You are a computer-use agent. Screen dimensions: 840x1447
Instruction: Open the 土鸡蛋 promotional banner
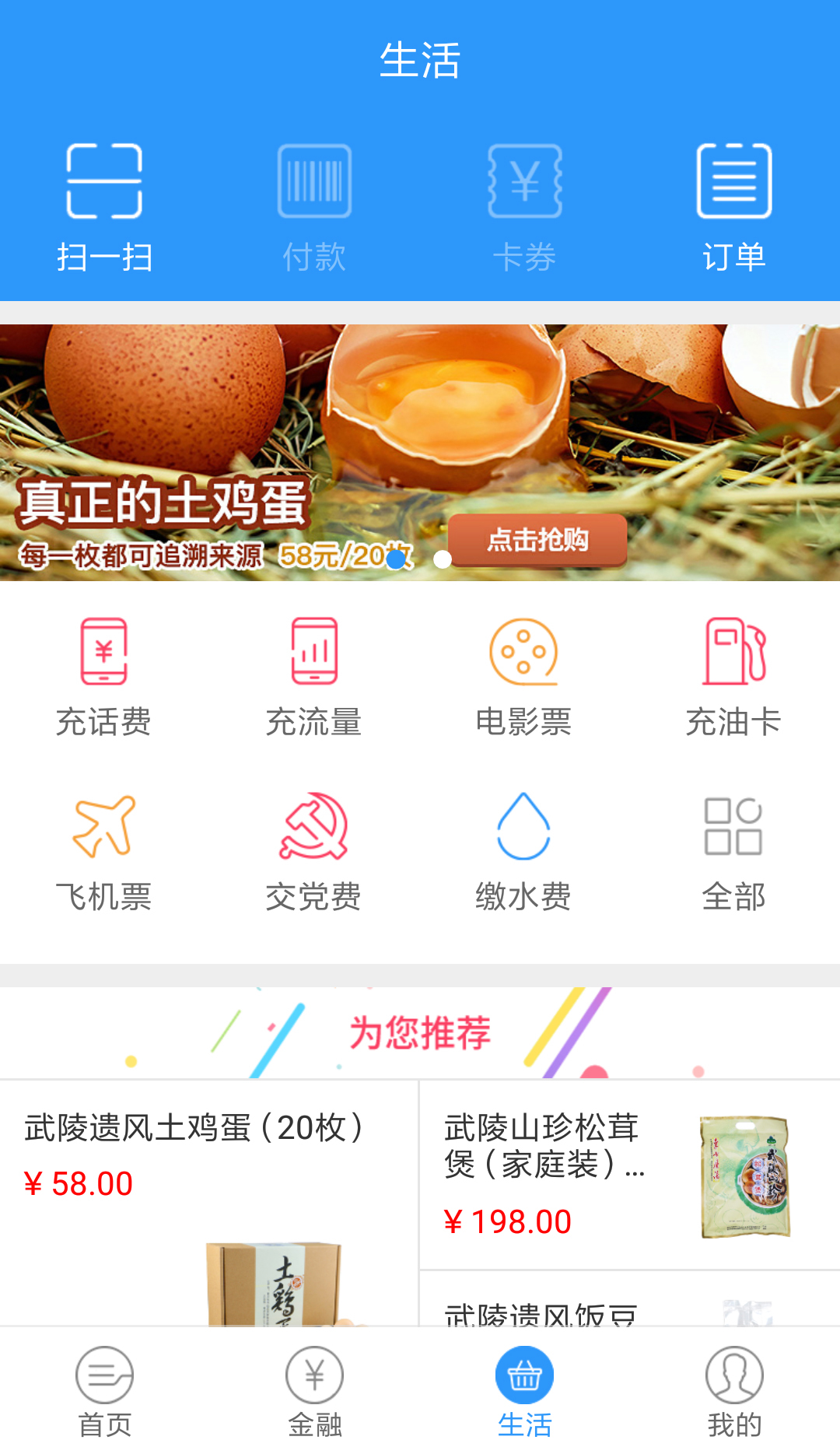420,452
